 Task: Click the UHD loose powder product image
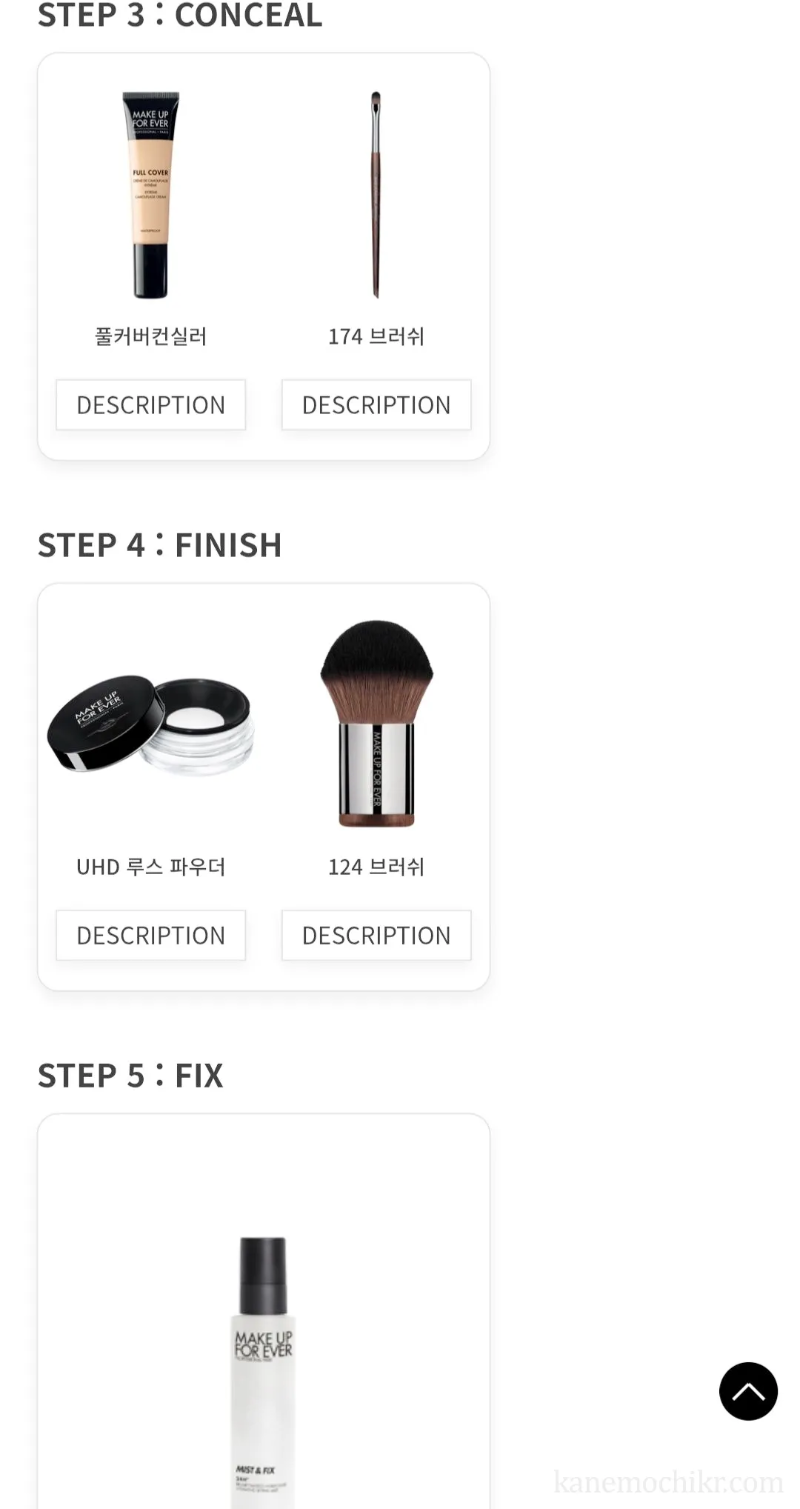(150, 722)
